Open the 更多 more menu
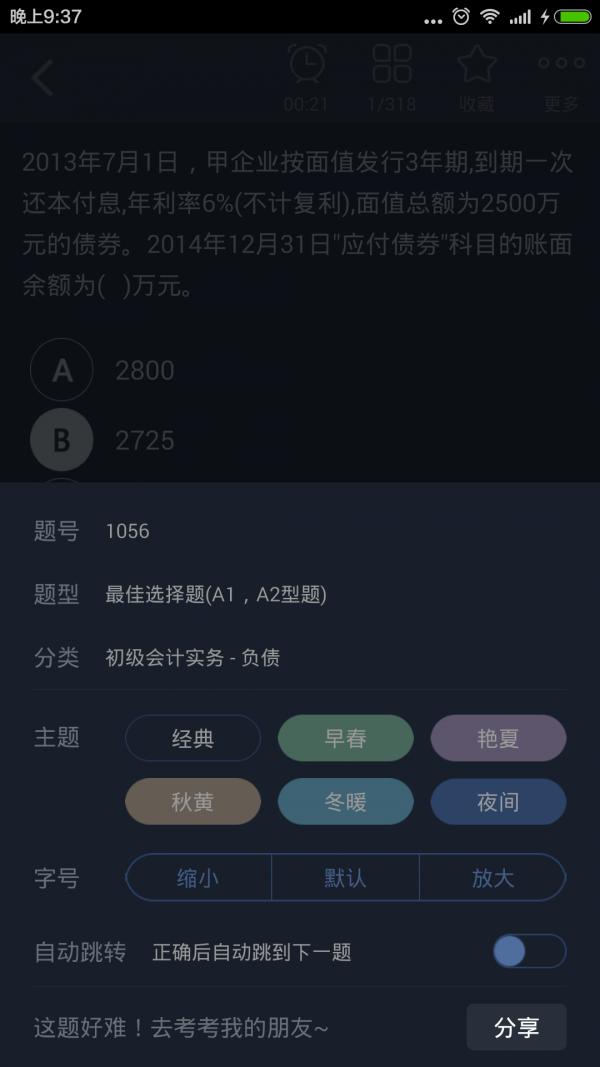 tap(561, 78)
